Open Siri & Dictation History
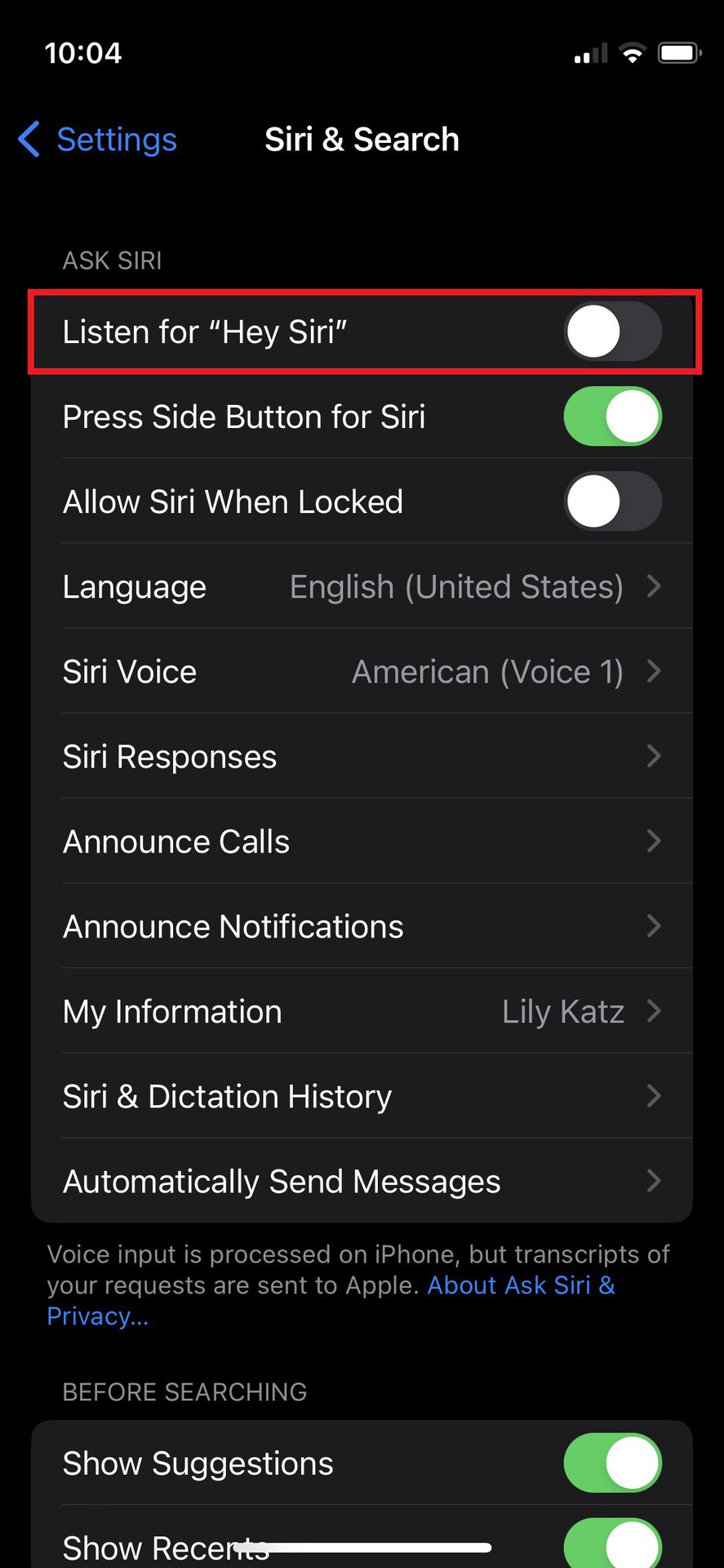 click(362, 1096)
